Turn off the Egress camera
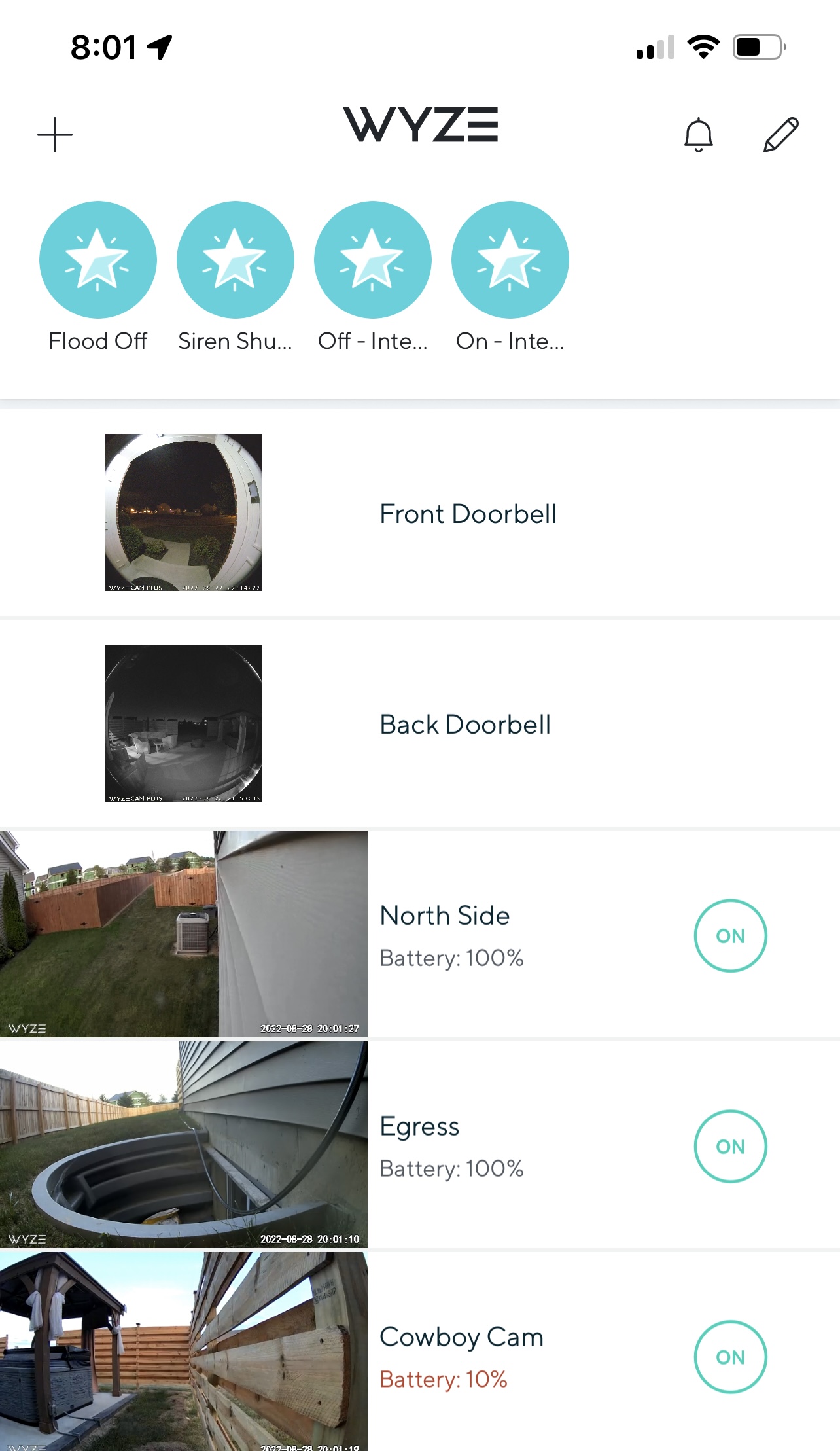 (x=730, y=1147)
